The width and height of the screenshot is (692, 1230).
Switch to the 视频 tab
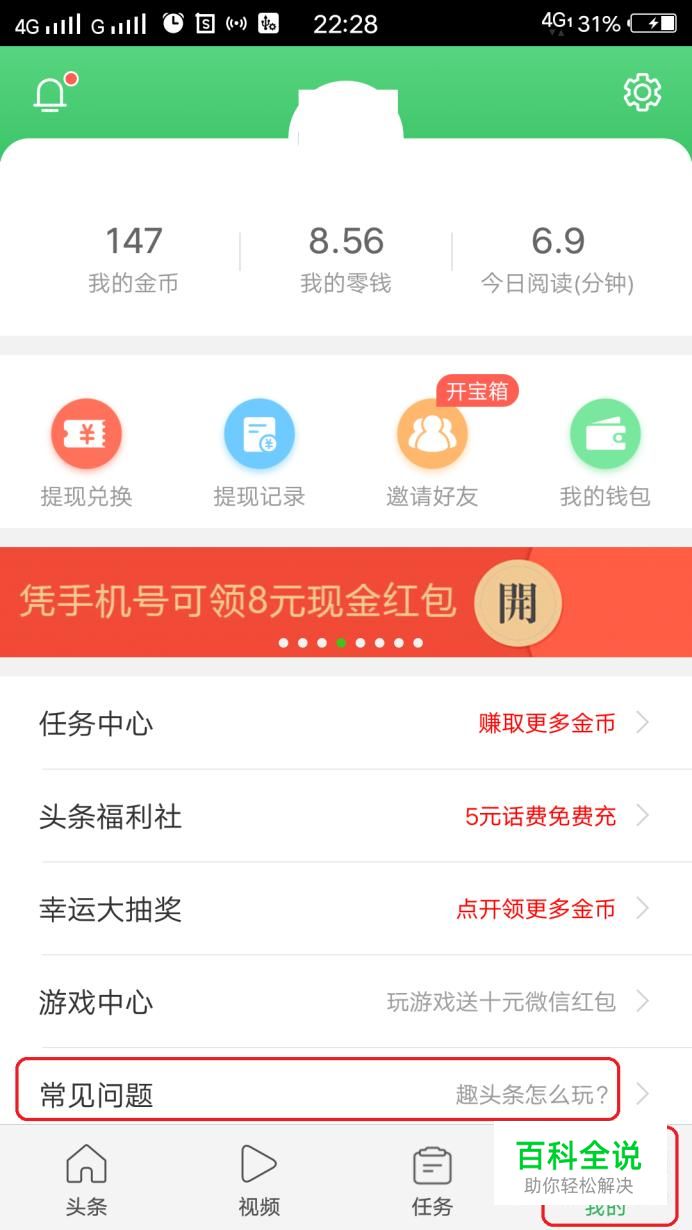point(259,1179)
